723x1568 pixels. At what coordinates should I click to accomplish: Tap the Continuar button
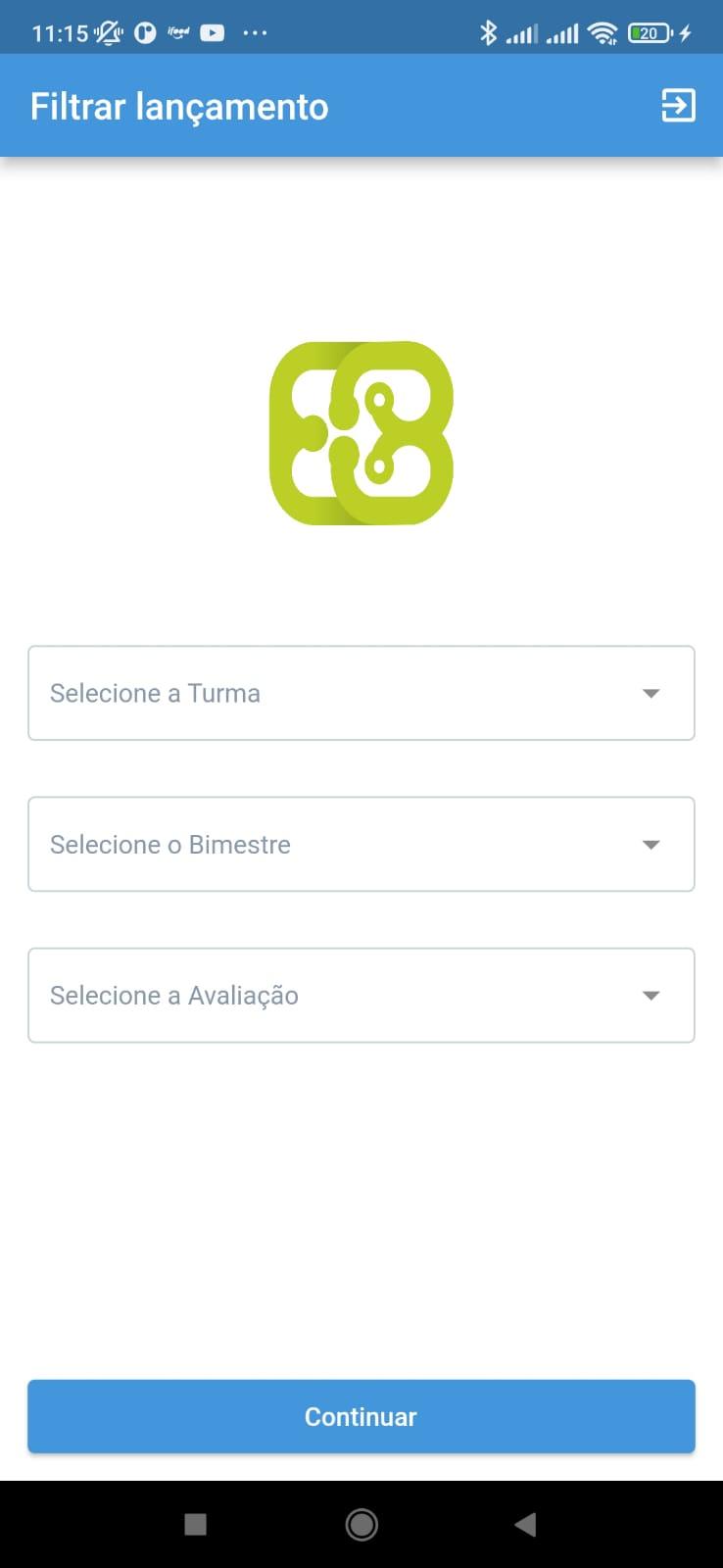pyautogui.click(x=361, y=1416)
